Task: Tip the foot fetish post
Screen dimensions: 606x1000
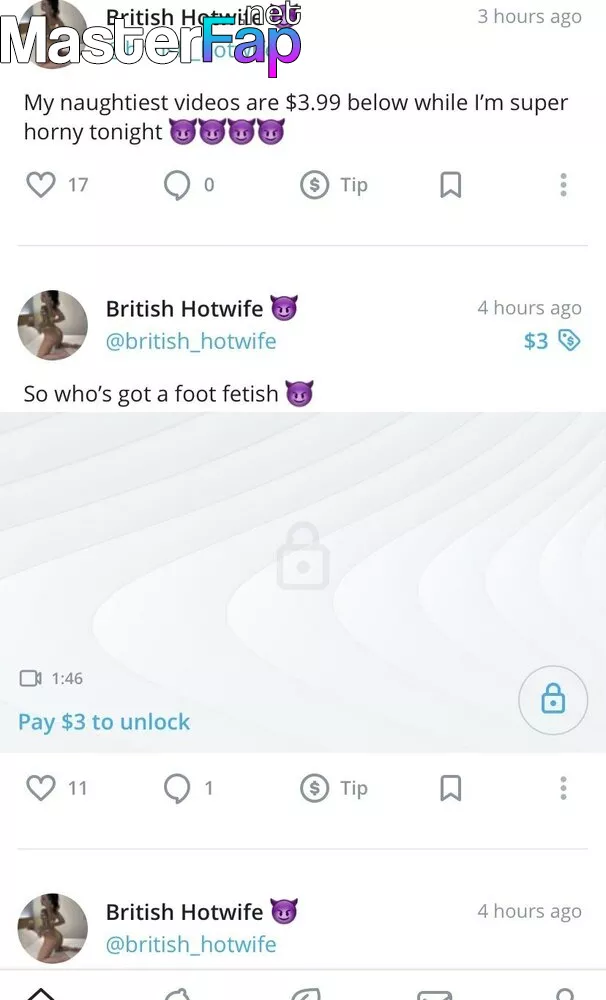Action: pyautogui.click(x=334, y=788)
